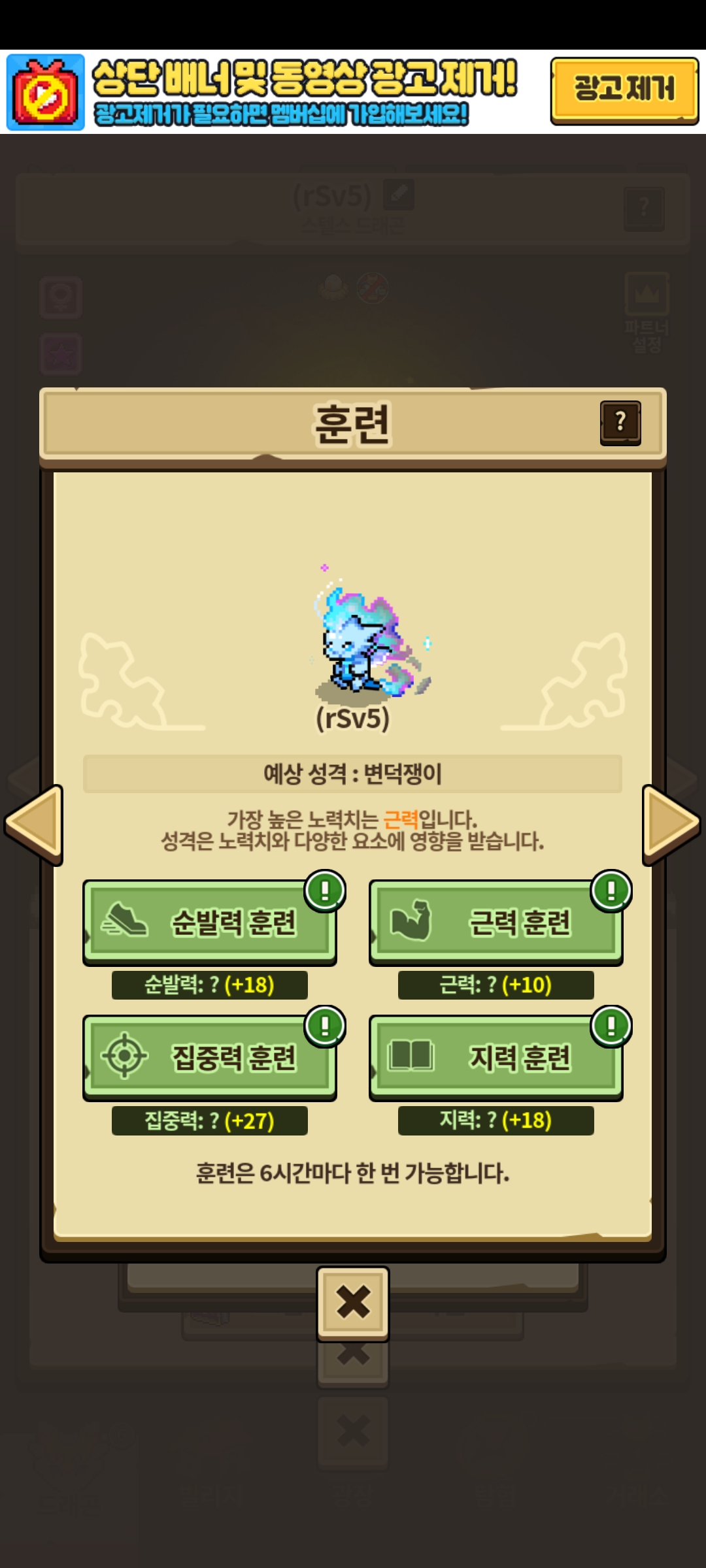Go to the previous dragon with left arrow
Screen dimensions: 706x1568
coord(35,825)
